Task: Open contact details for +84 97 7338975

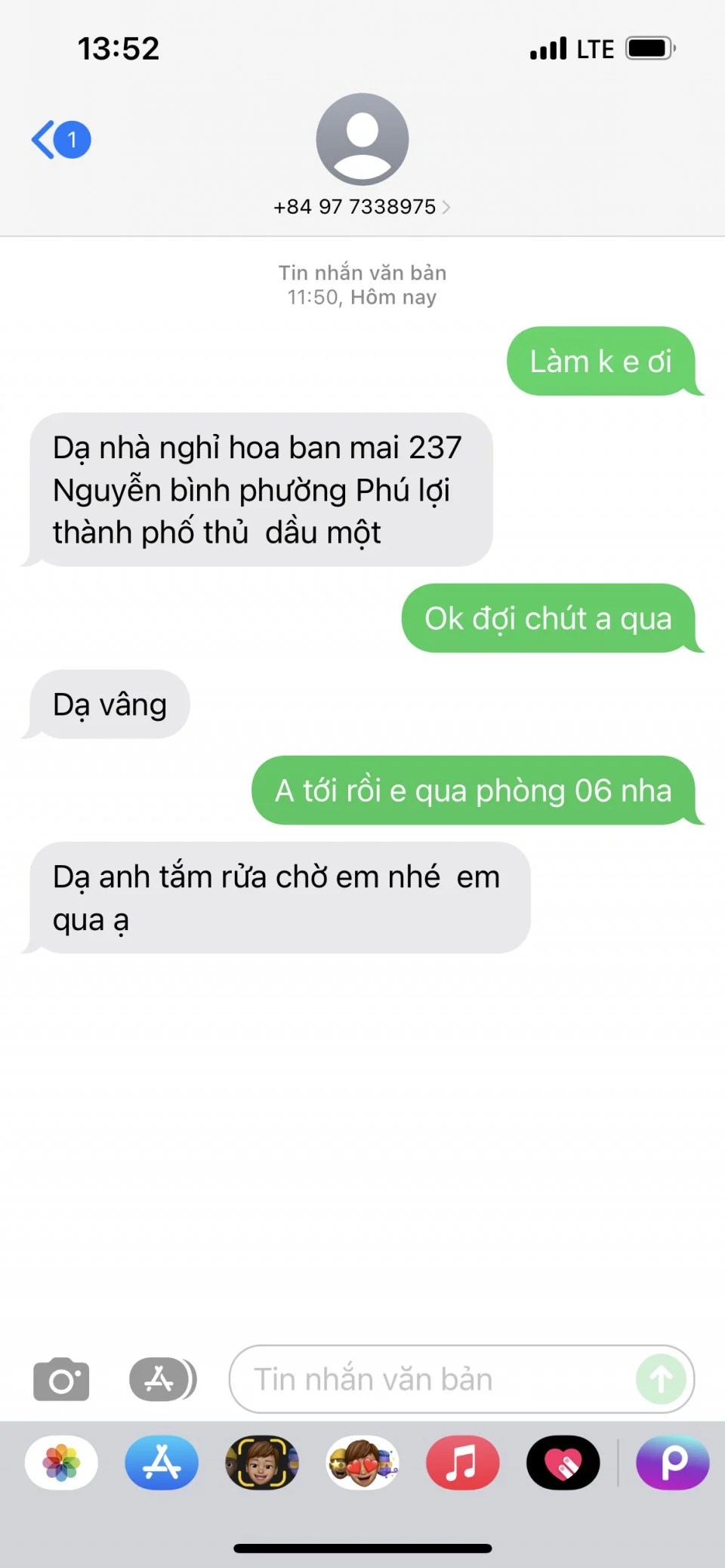Action: pos(362,206)
